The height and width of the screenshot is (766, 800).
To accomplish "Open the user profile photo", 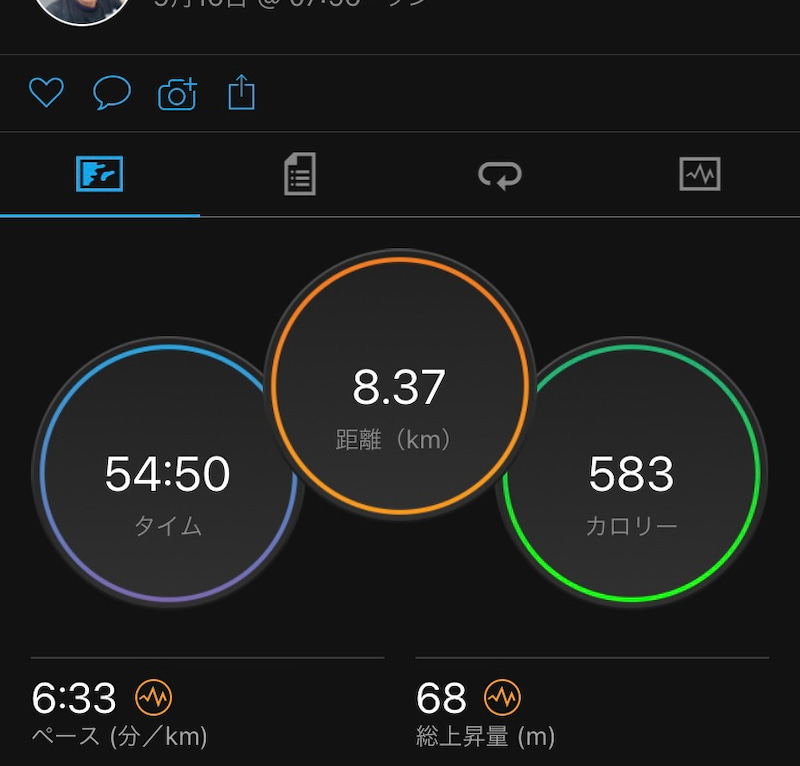I will pos(82,10).
